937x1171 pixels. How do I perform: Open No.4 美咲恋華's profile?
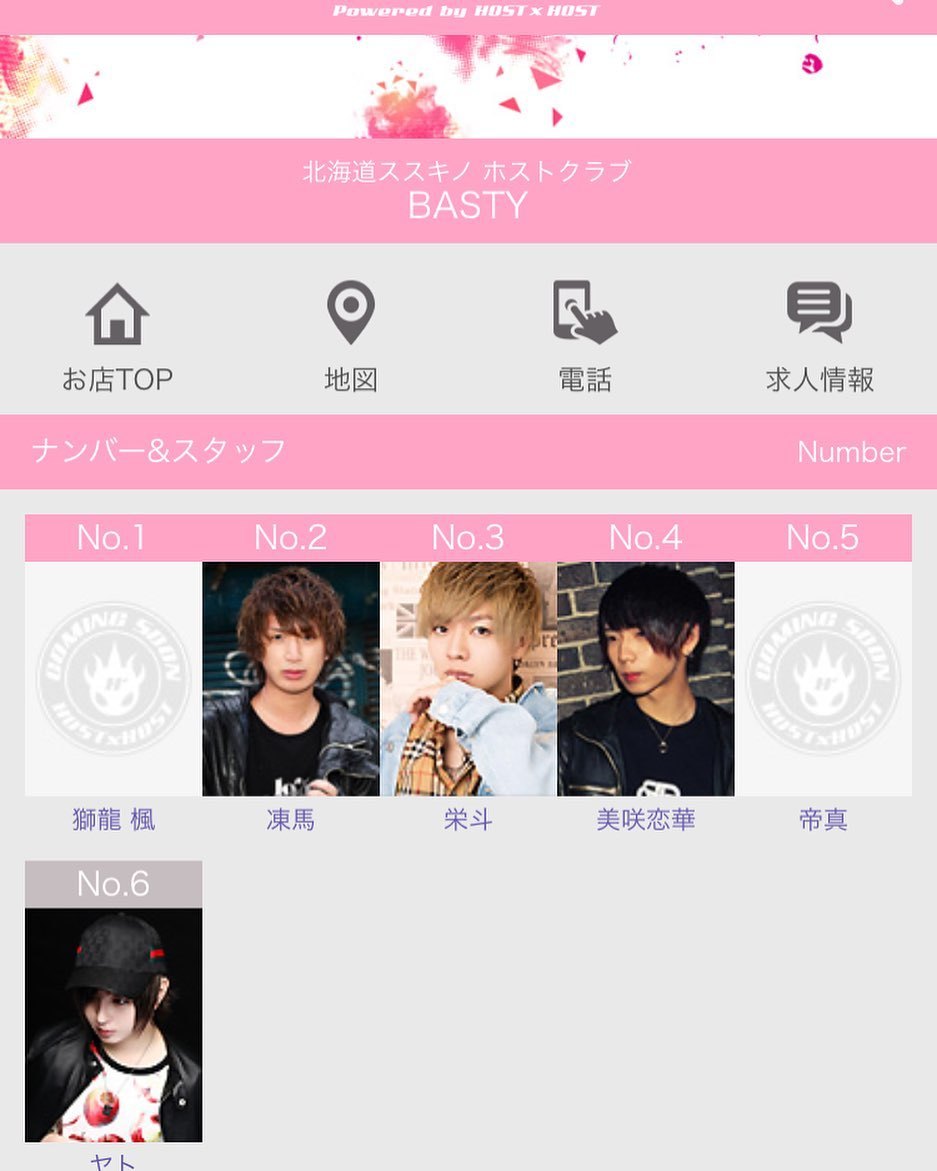(x=646, y=679)
